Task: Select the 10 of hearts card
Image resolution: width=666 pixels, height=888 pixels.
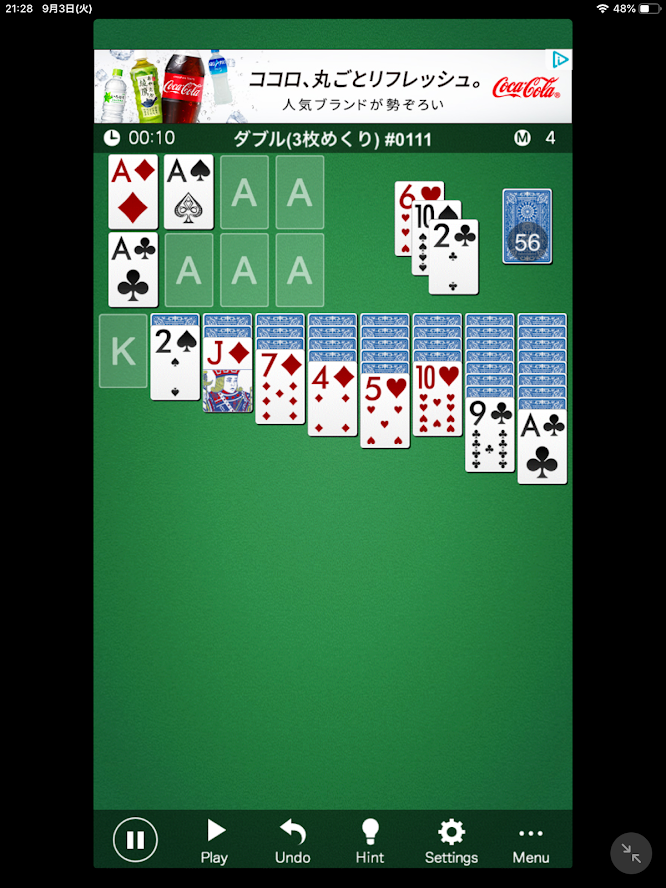Action: [437, 400]
